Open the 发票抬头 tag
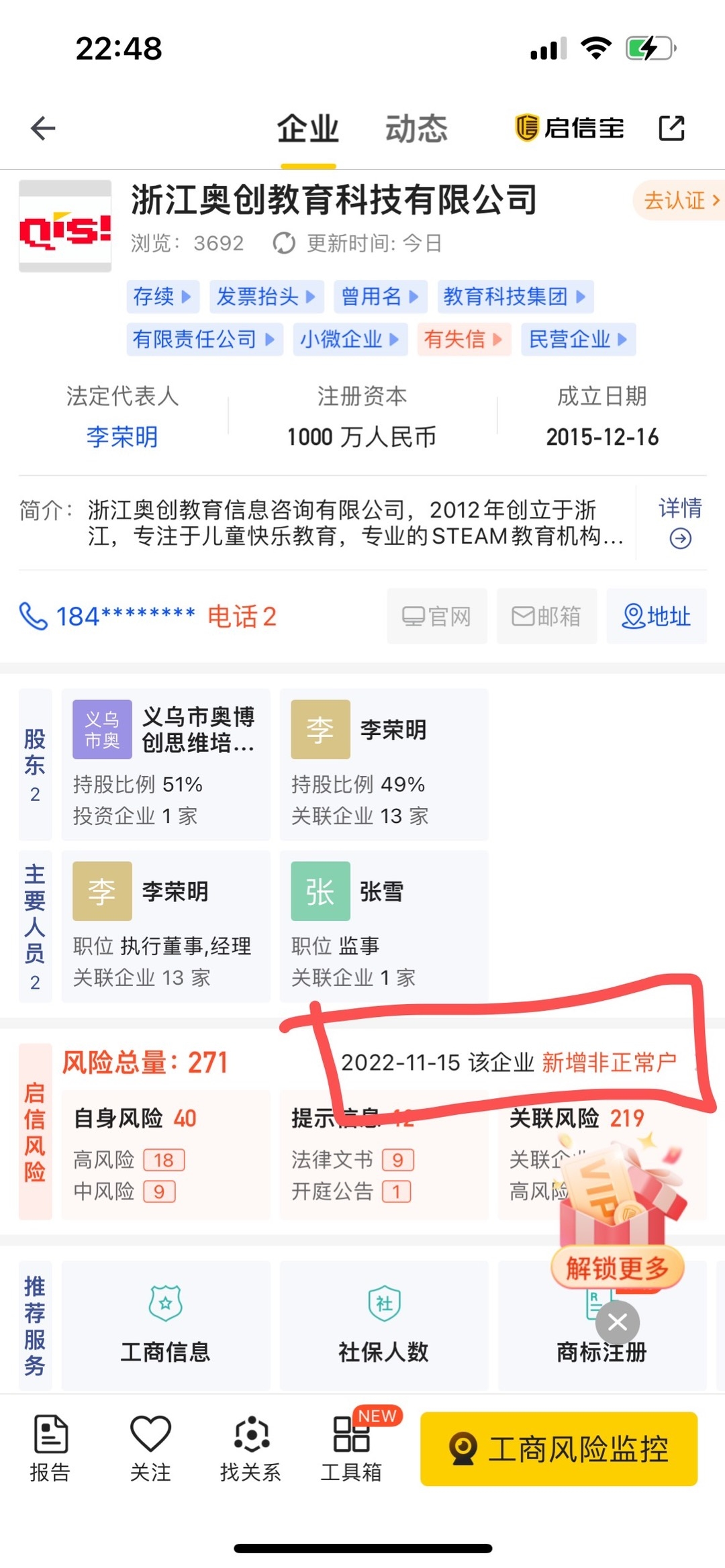Screen dimensions: 725x1568 click(x=266, y=297)
